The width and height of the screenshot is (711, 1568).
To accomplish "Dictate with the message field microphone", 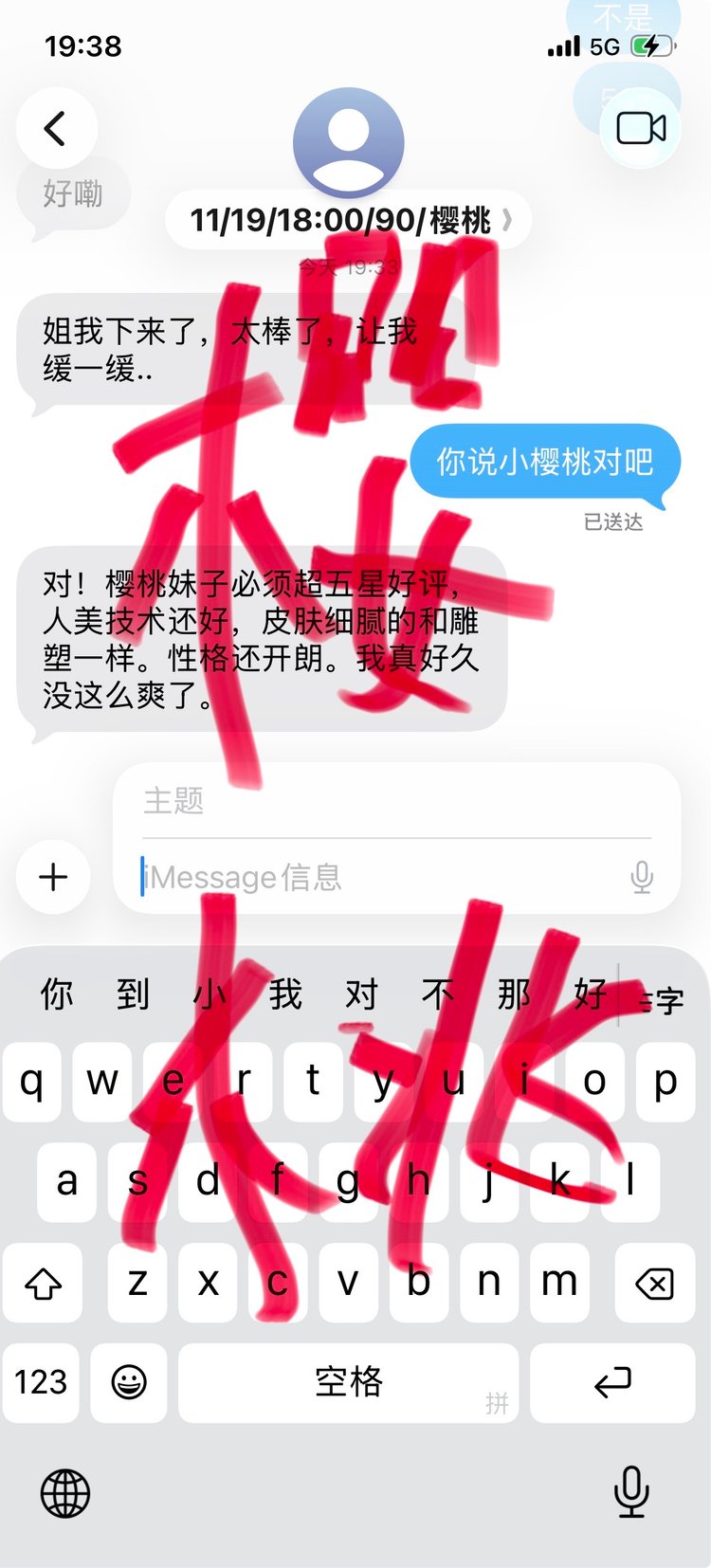I will pyautogui.click(x=642, y=877).
